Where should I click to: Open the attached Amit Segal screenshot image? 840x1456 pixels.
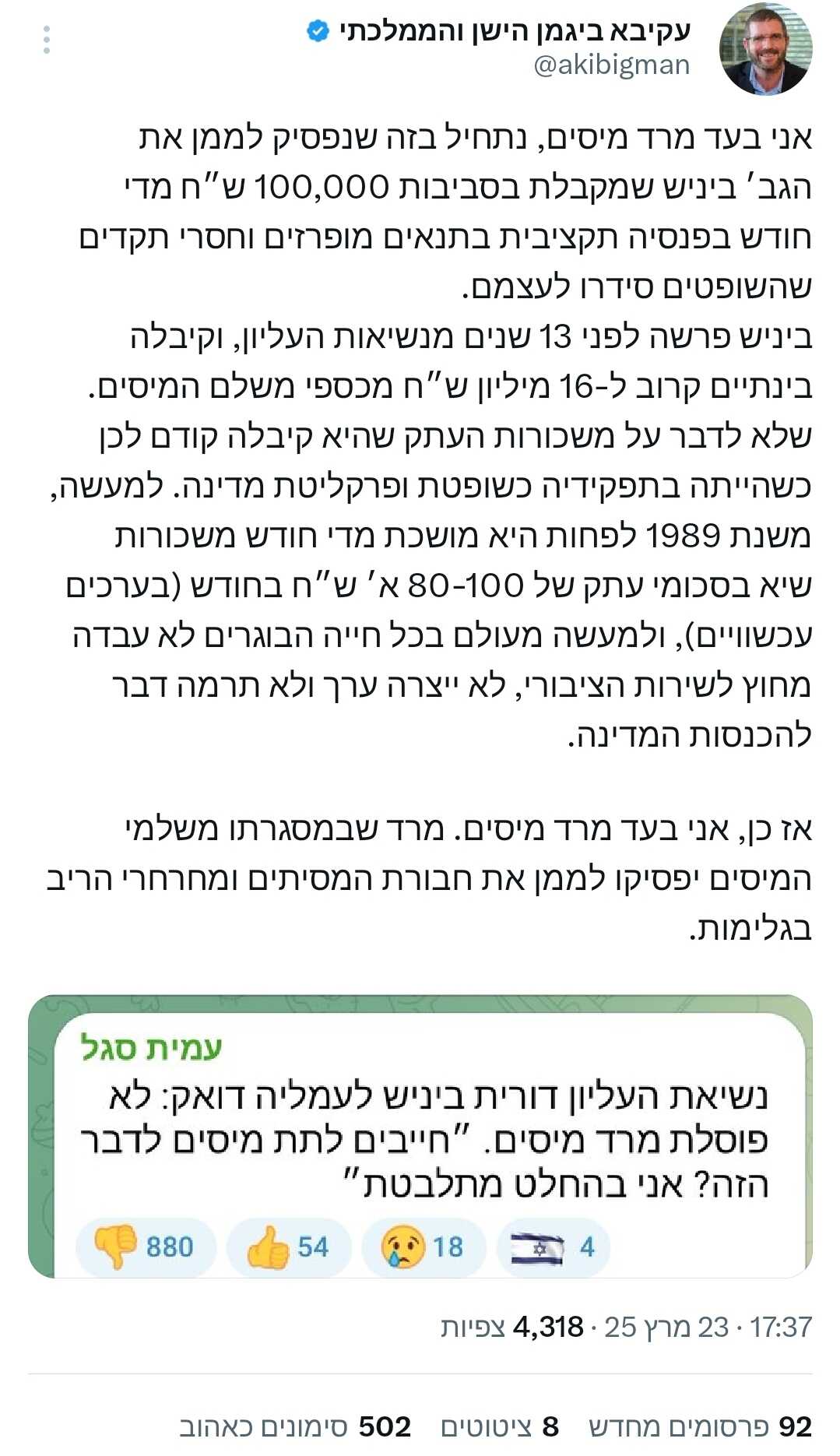(x=420, y=1137)
